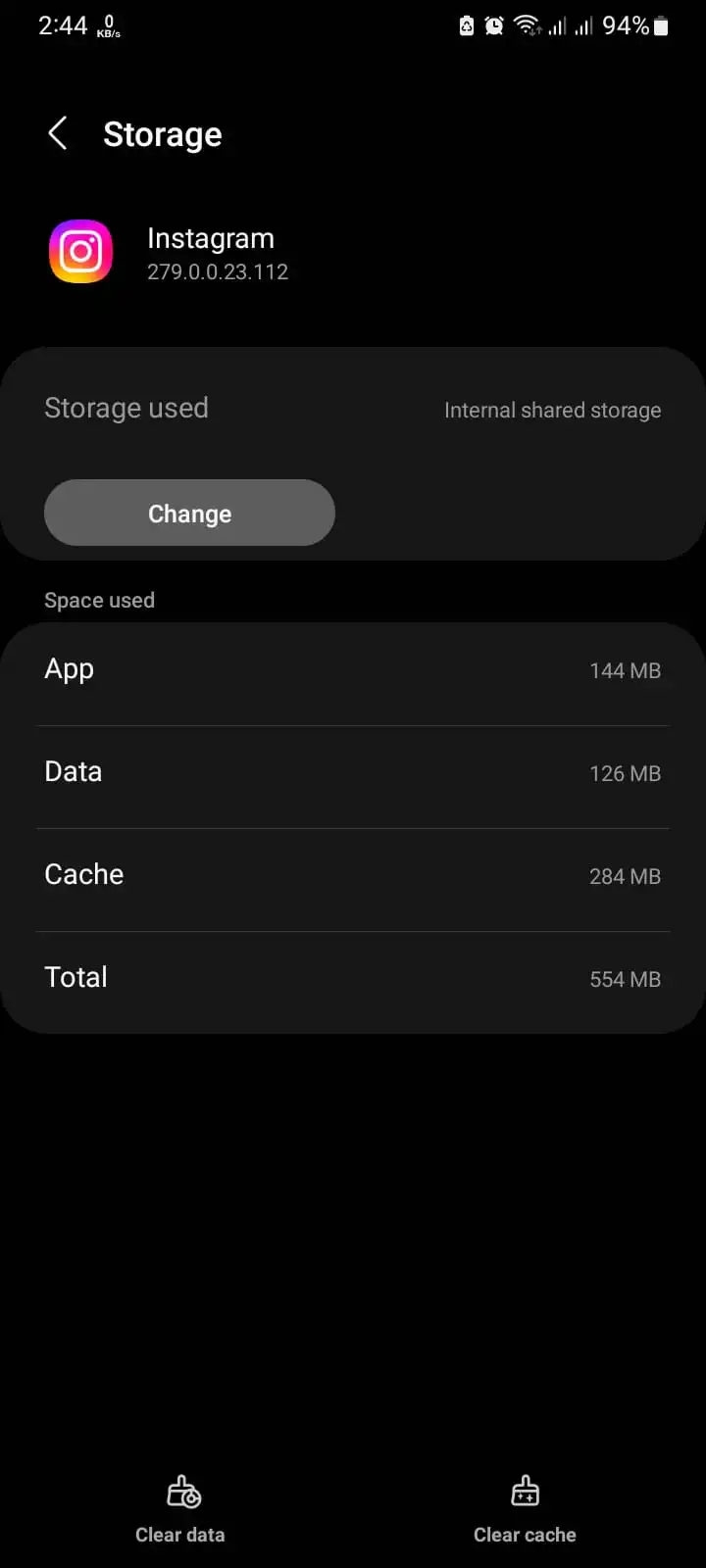Select the Cache storage row

click(x=353, y=876)
